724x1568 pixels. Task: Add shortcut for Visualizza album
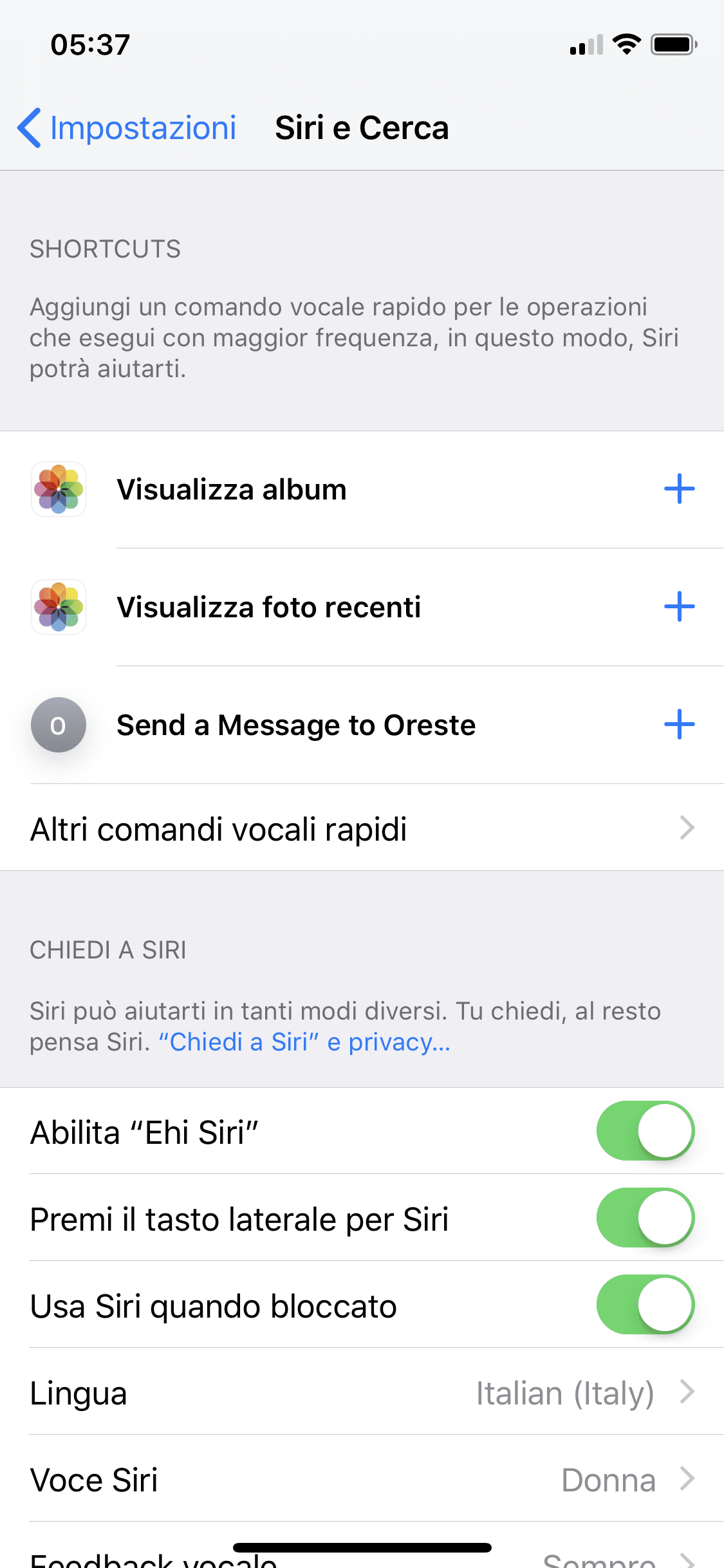click(679, 489)
